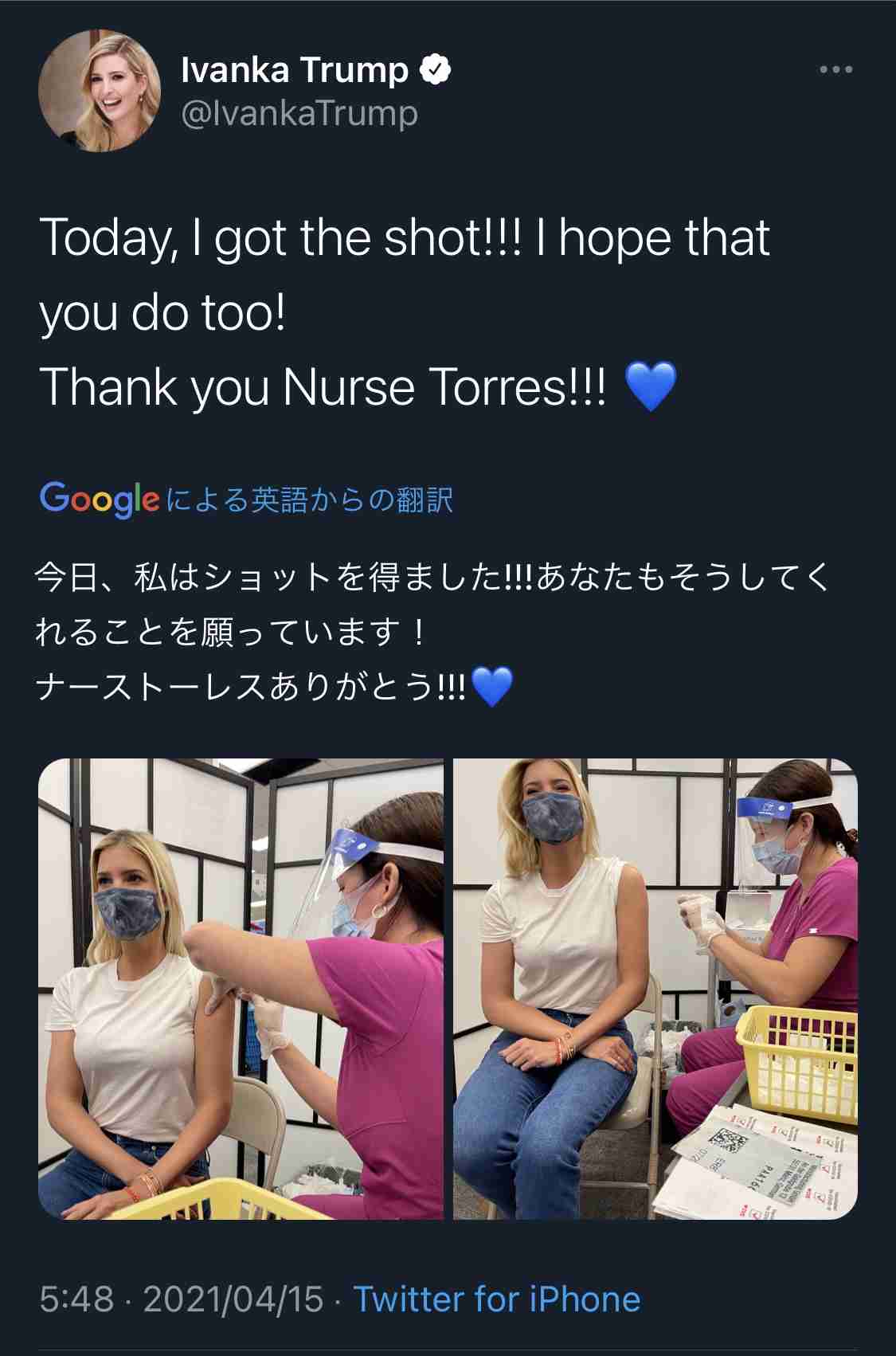The width and height of the screenshot is (896, 1356).
Task: Tap the Twitter for iPhone source link
Action: [x=497, y=1299]
